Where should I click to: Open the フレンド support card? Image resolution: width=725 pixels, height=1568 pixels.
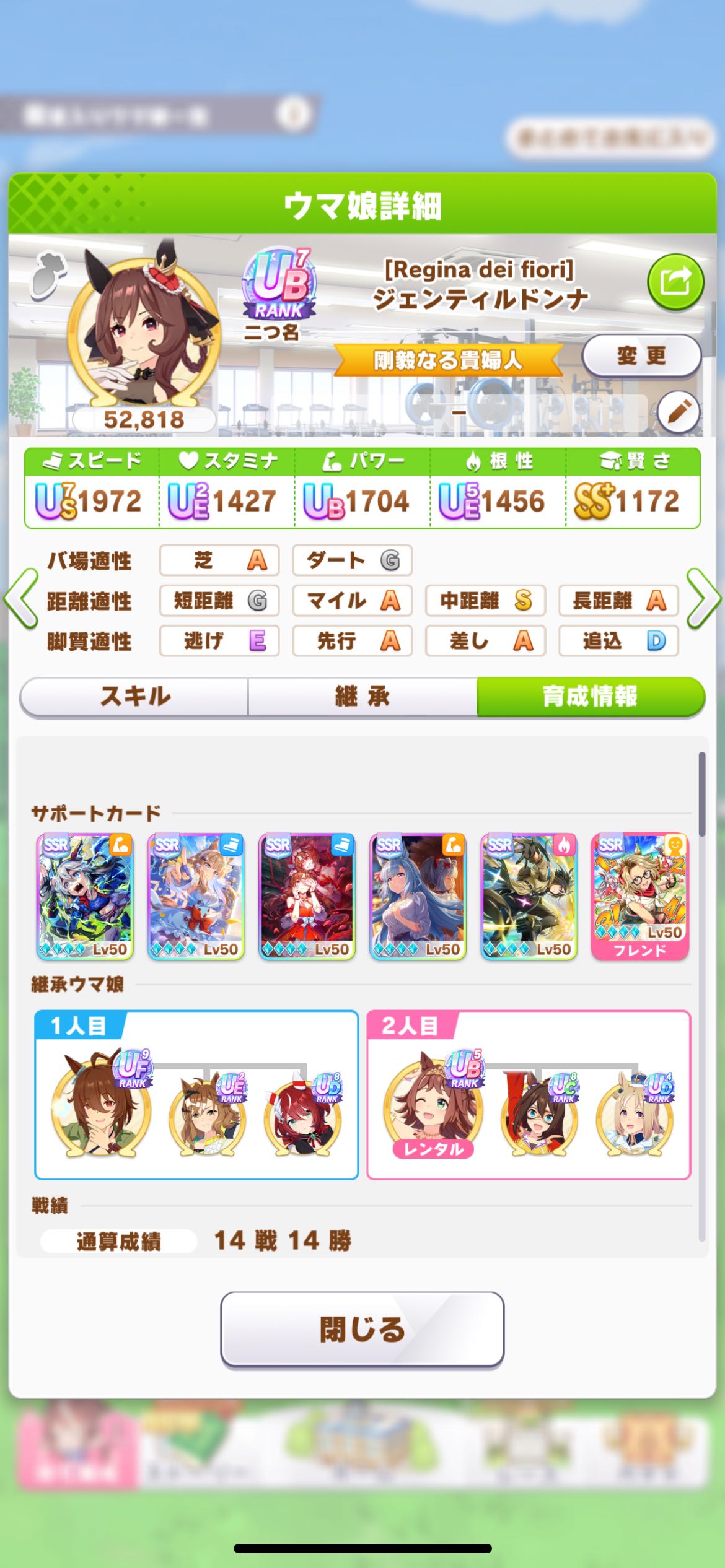tap(639, 897)
